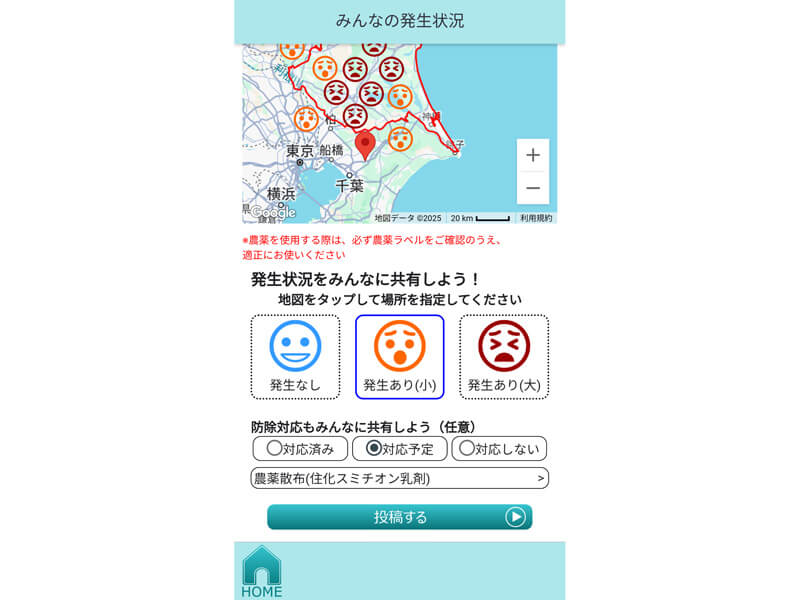Zoom out on the map
Screen dimensions: 800x600
click(533, 188)
